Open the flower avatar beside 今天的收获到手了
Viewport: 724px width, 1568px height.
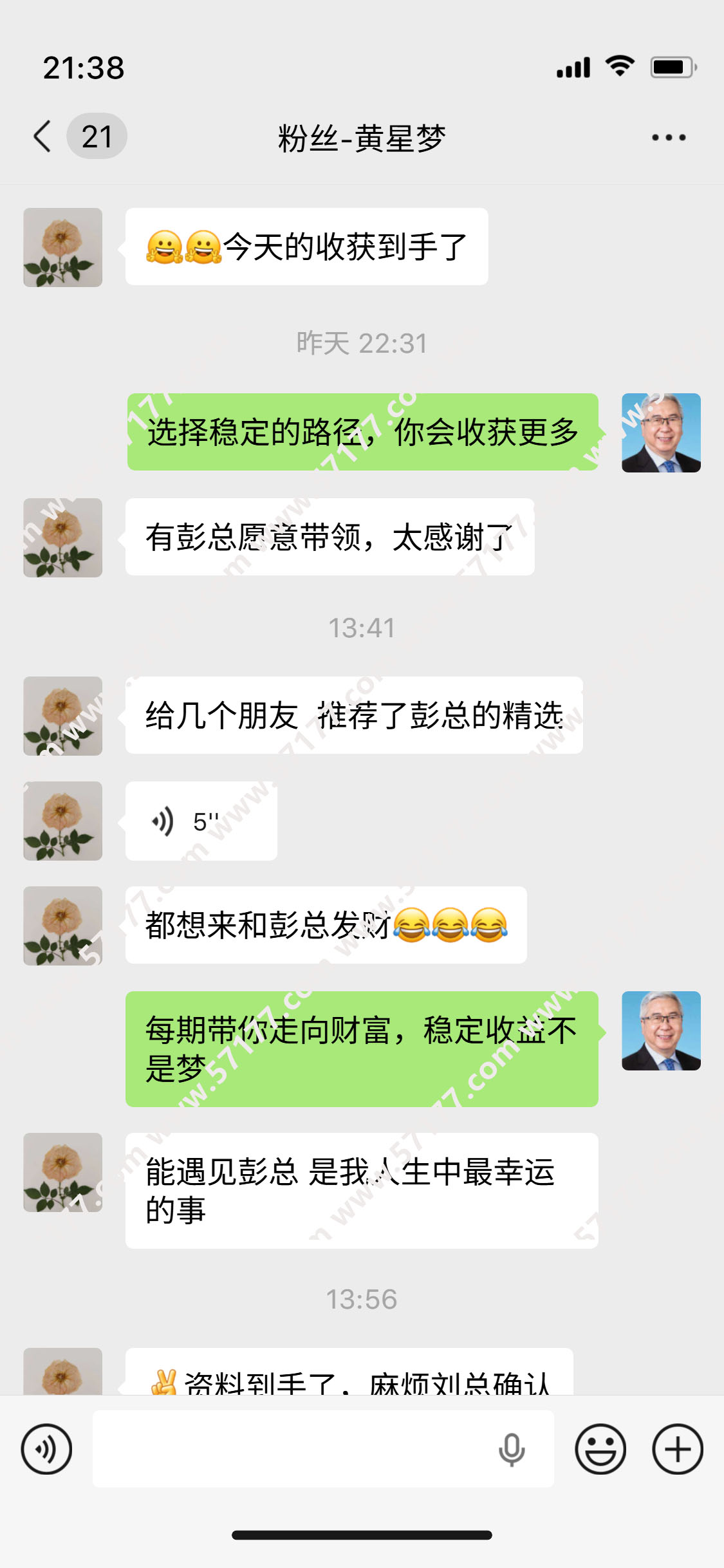(x=62, y=247)
